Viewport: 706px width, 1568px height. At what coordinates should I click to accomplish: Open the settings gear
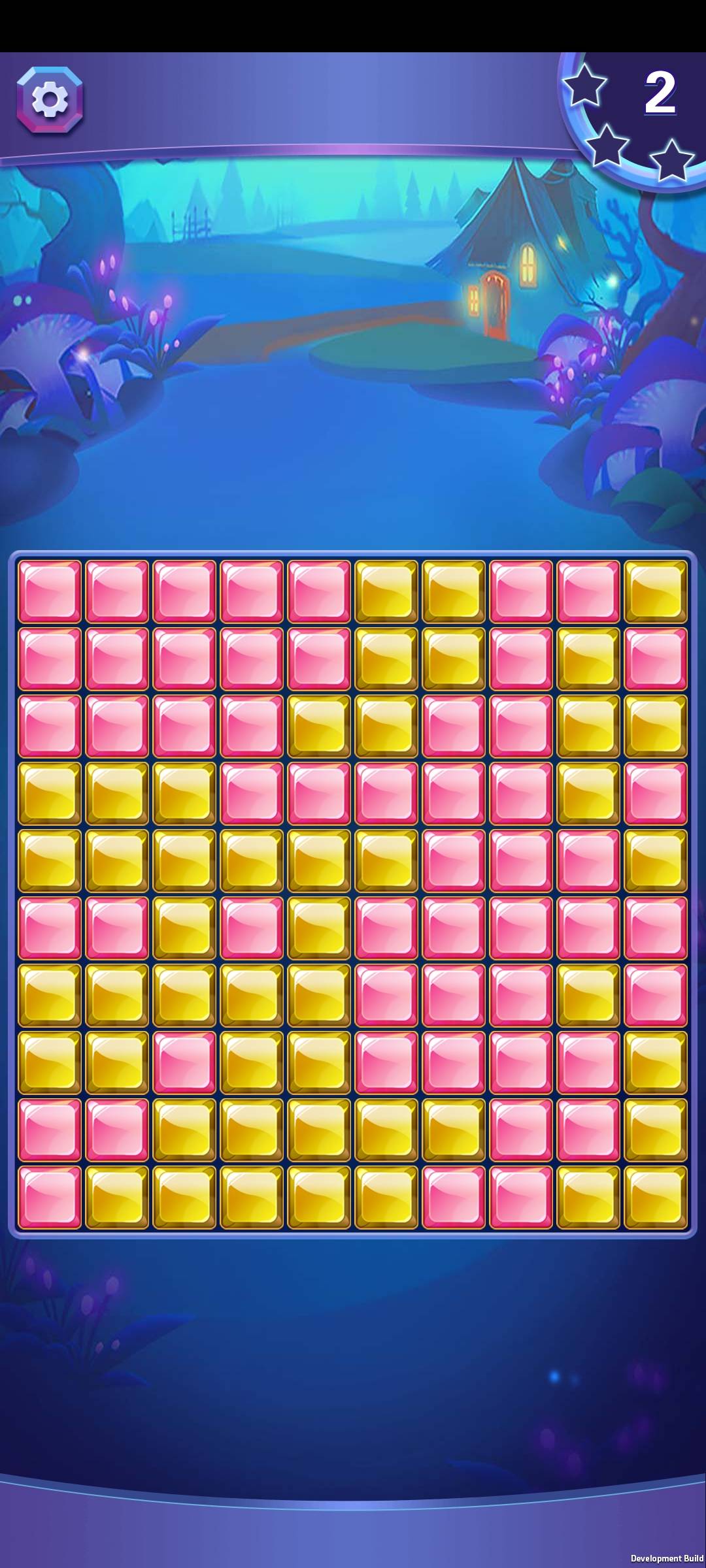(x=50, y=100)
